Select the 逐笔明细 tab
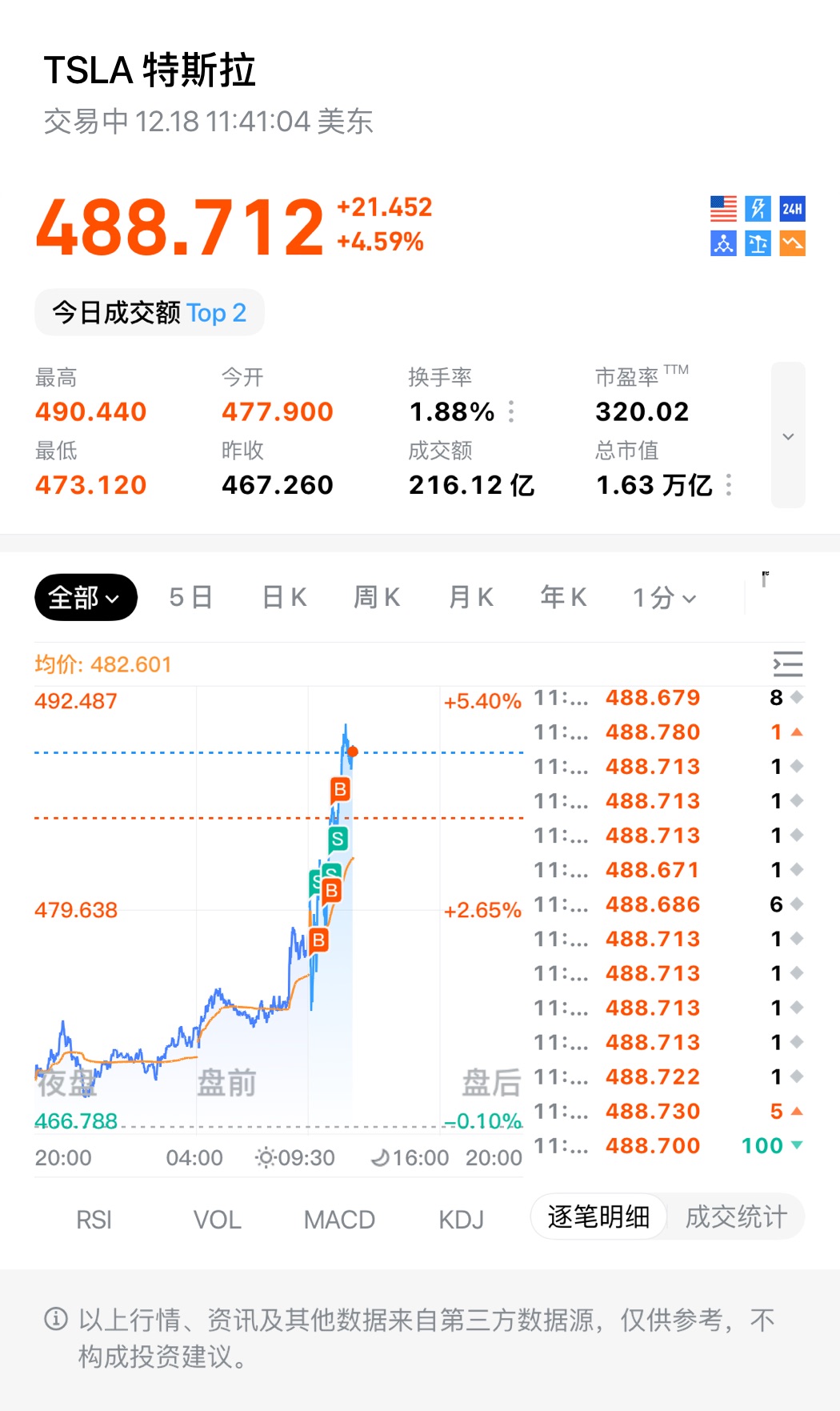 598,1217
